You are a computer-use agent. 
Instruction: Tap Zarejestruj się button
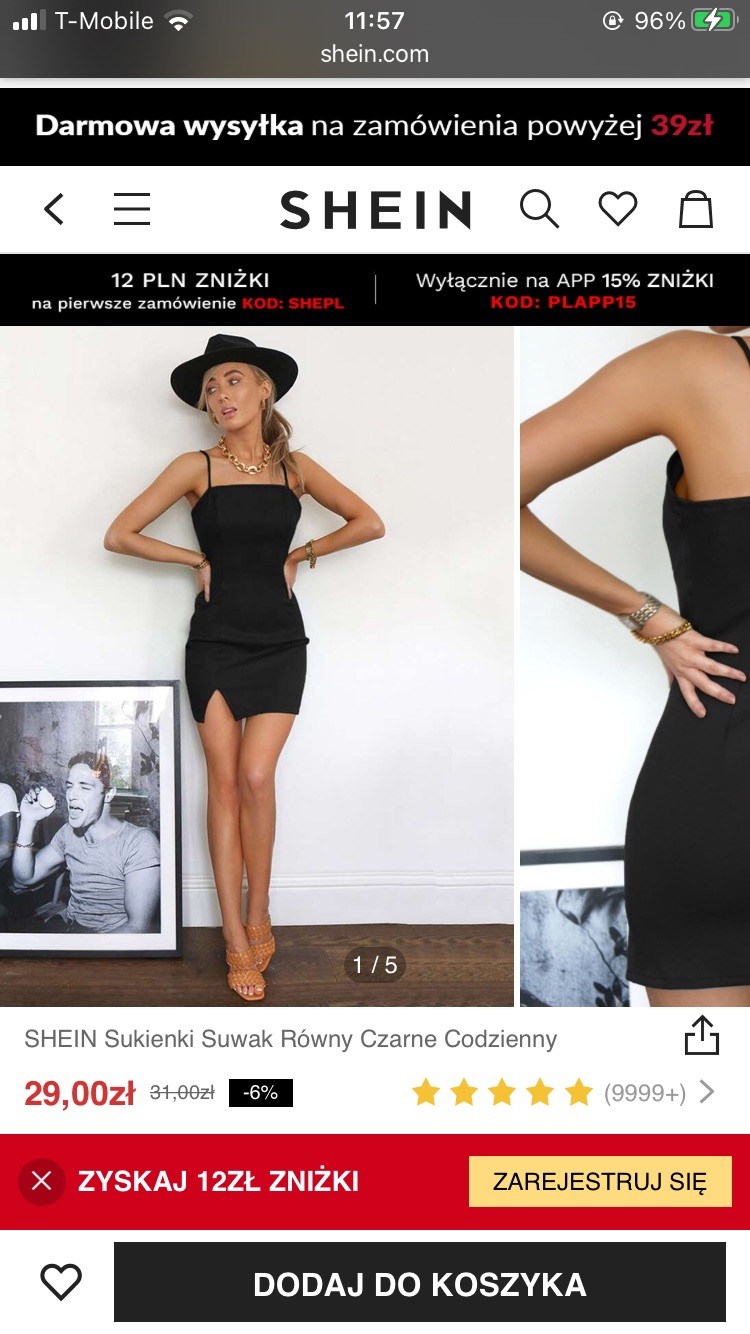[x=600, y=1182]
